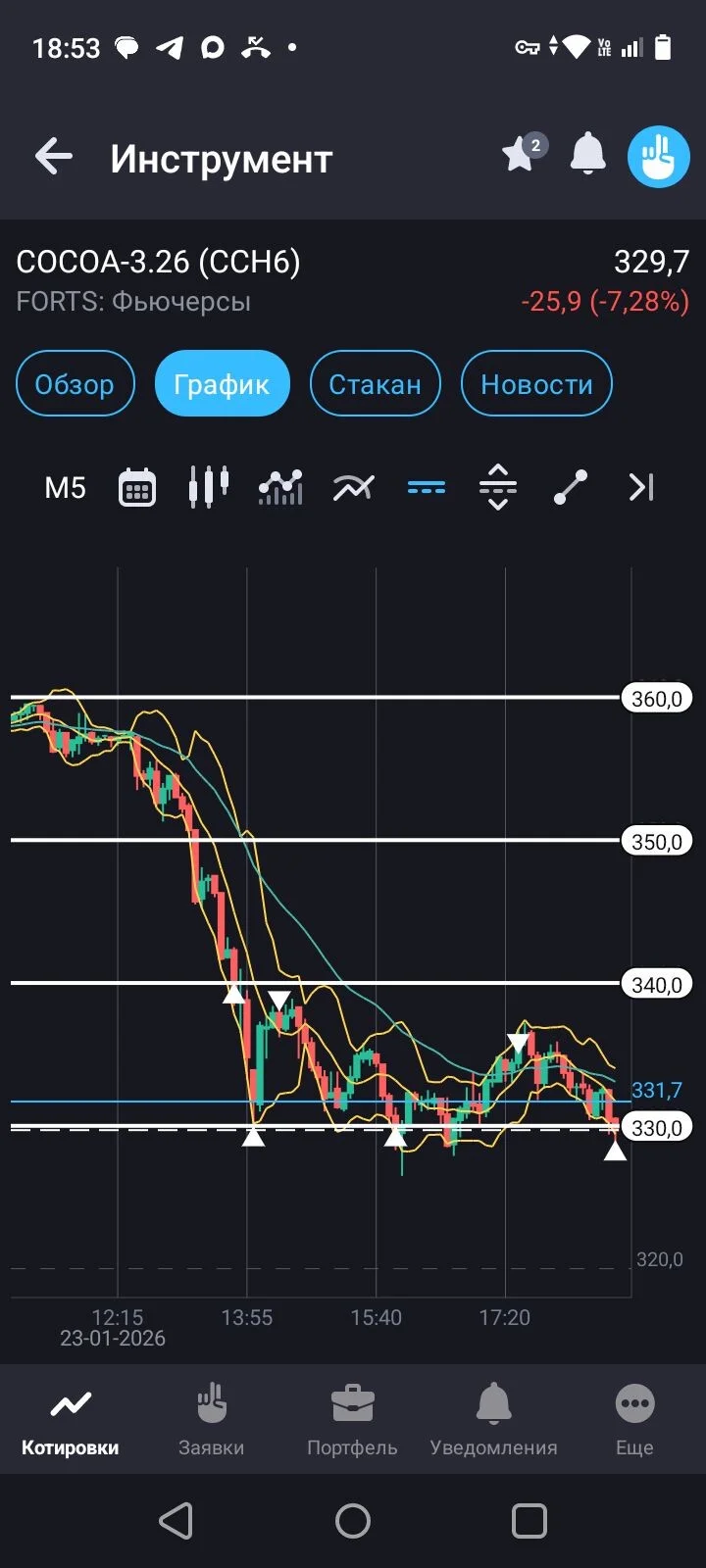Jump to the latest candle
The image size is (706, 1568).
point(641,487)
